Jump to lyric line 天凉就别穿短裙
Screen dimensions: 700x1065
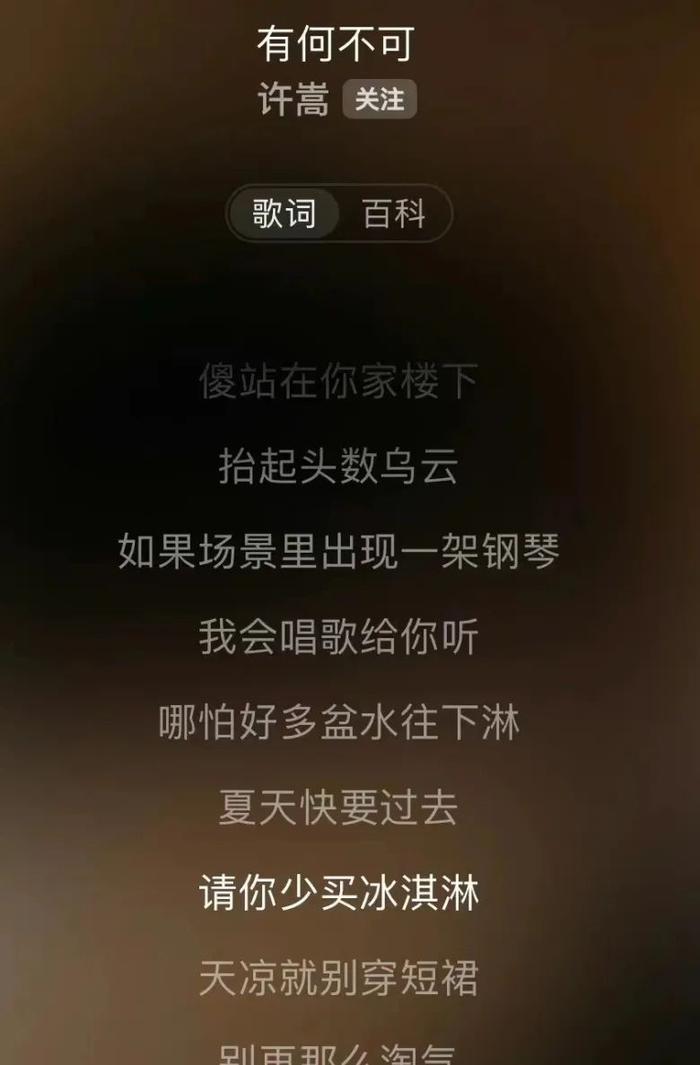tap(338, 977)
